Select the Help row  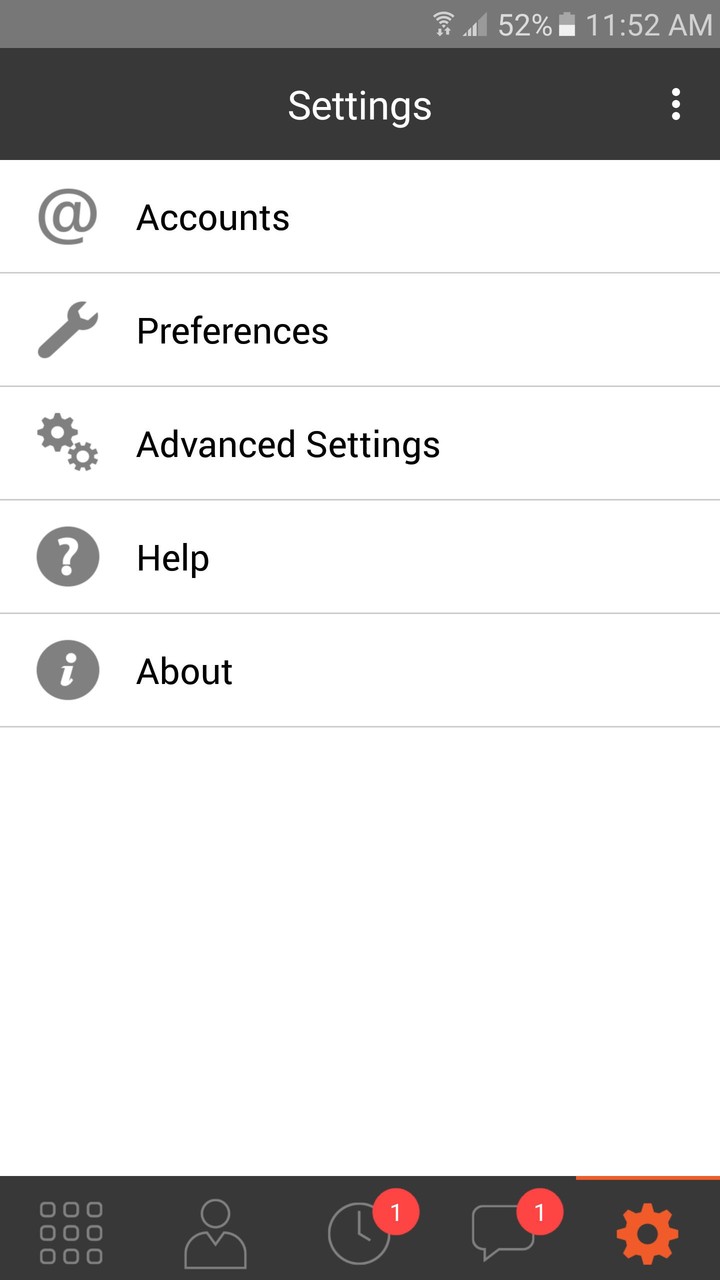pyautogui.click(x=360, y=557)
